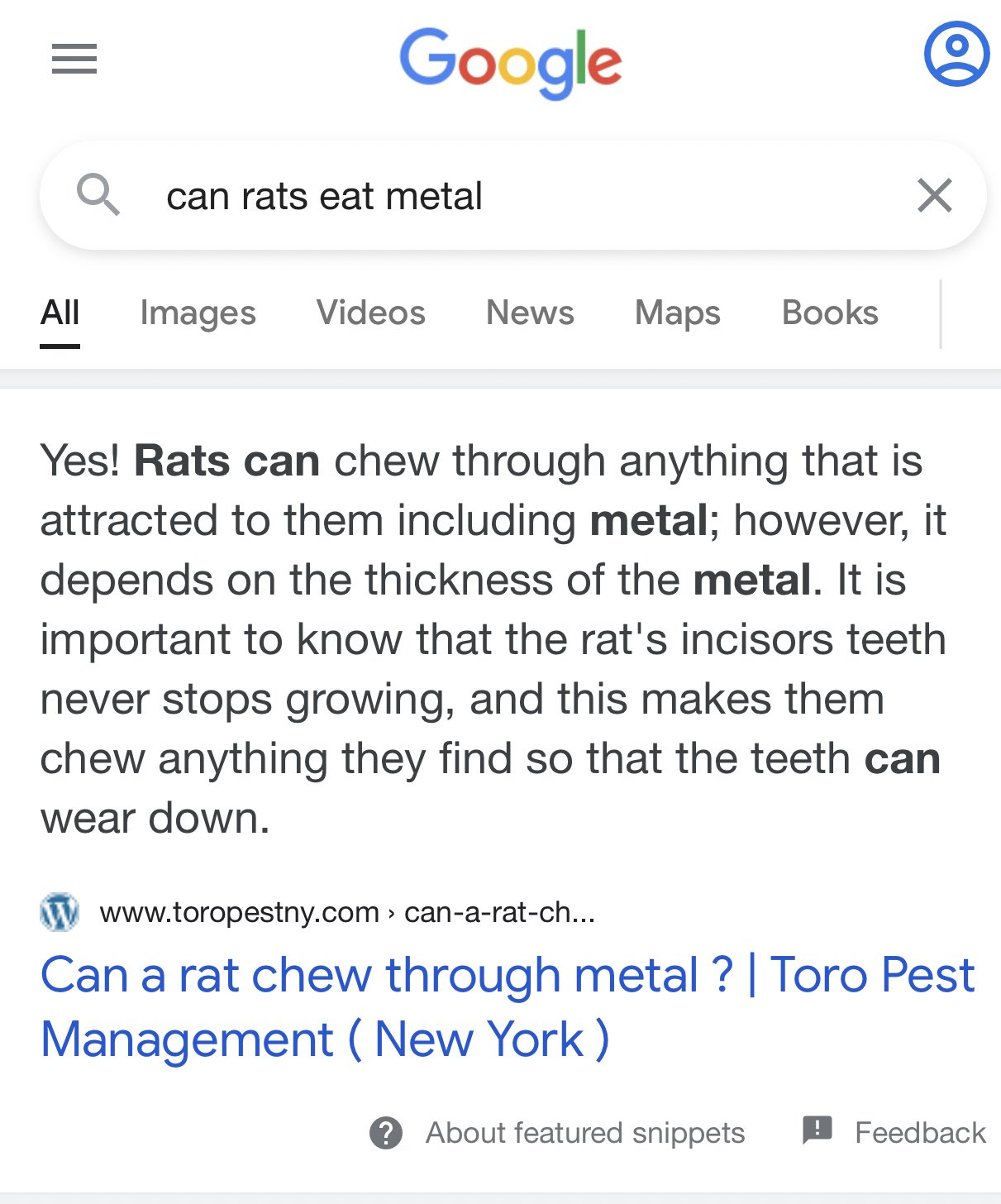Clear the search query

click(x=934, y=196)
